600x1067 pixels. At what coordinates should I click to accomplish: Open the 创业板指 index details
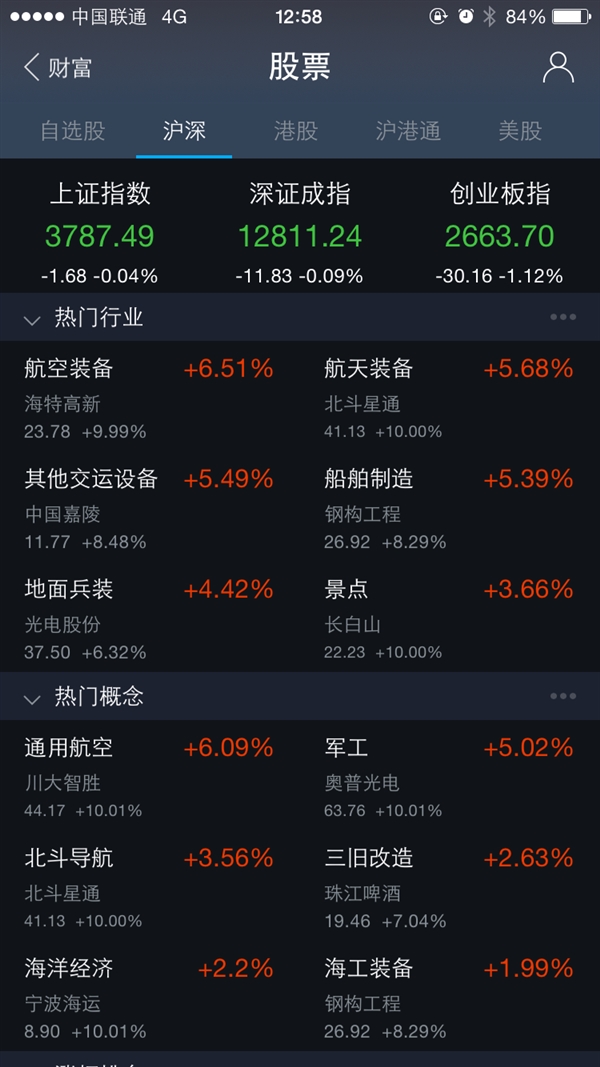coord(500,232)
